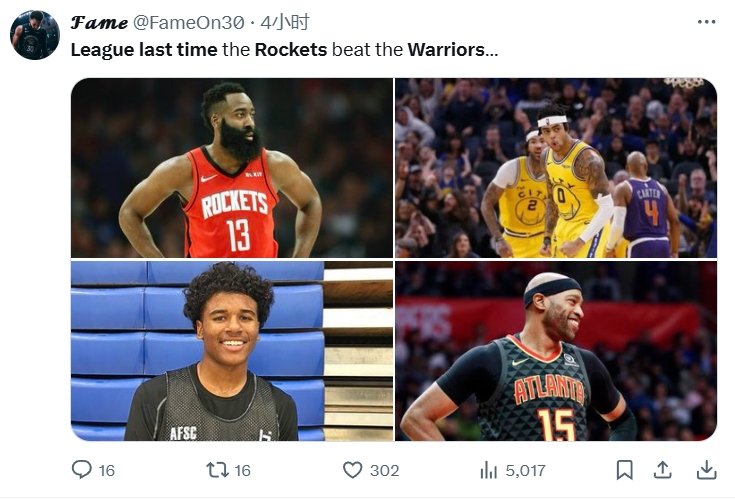
Task: Like the Rockets beat Warriors post
Action: [x=352, y=470]
